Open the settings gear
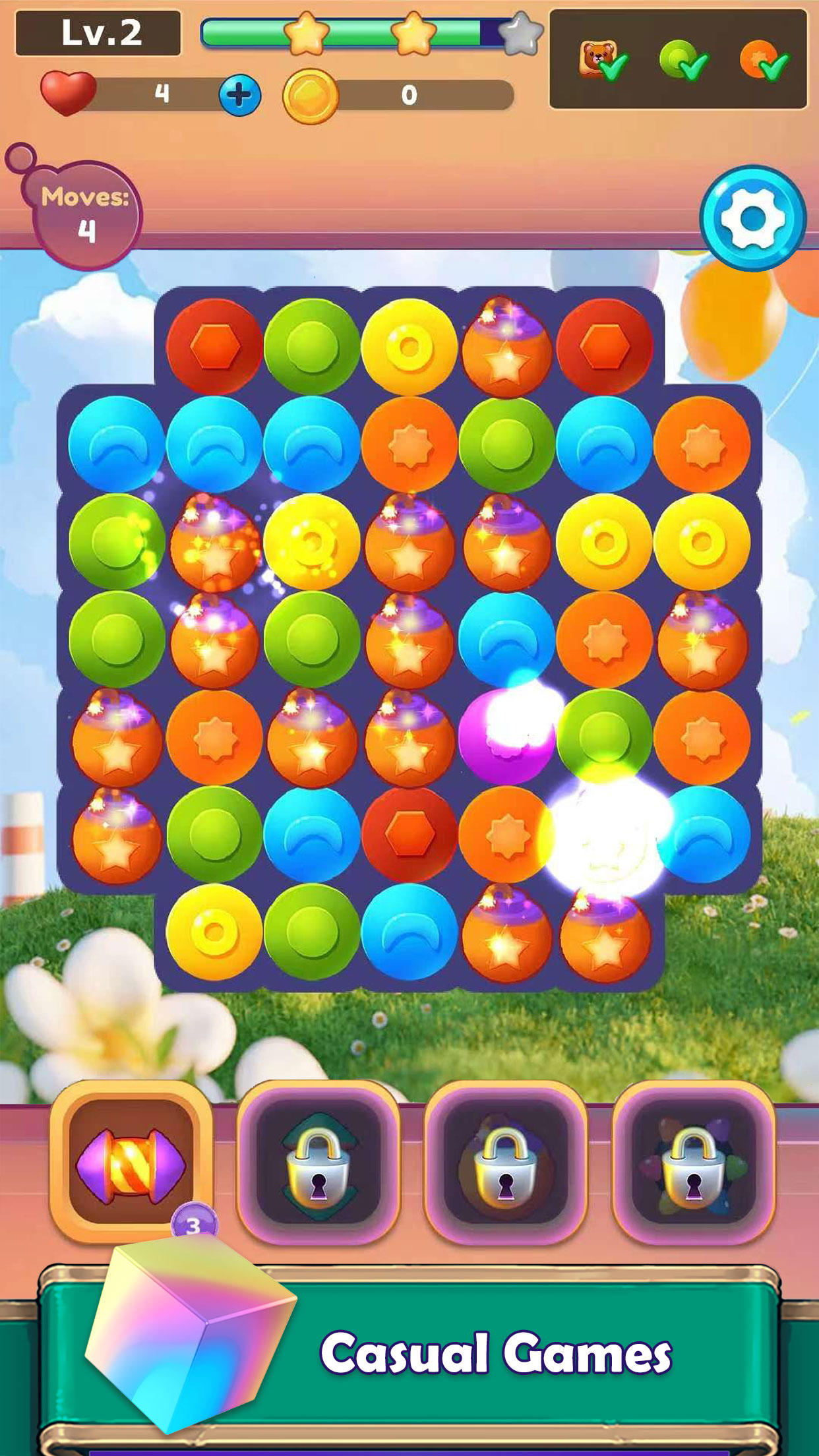The image size is (819, 1456). [x=752, y=218]
